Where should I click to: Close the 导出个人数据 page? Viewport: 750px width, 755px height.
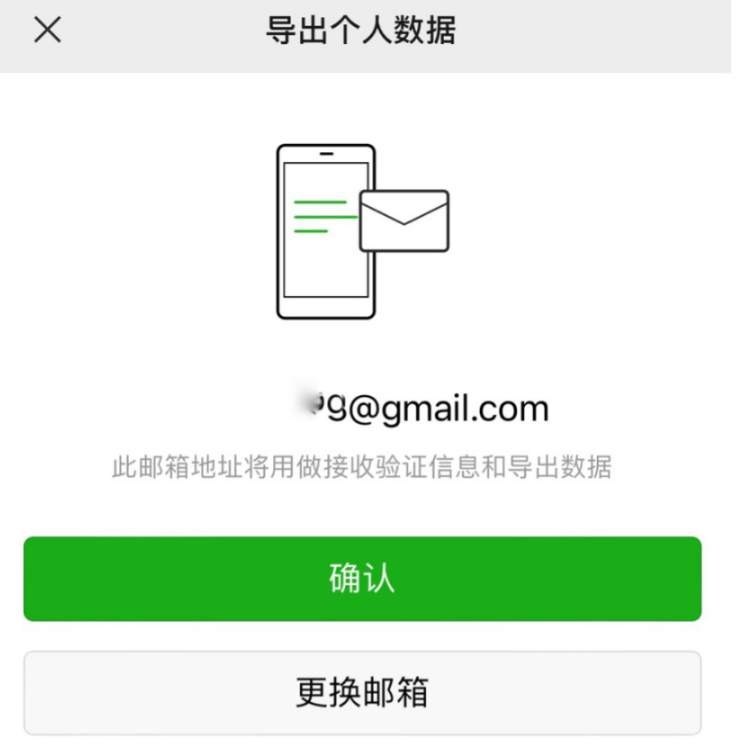[47, 30]
